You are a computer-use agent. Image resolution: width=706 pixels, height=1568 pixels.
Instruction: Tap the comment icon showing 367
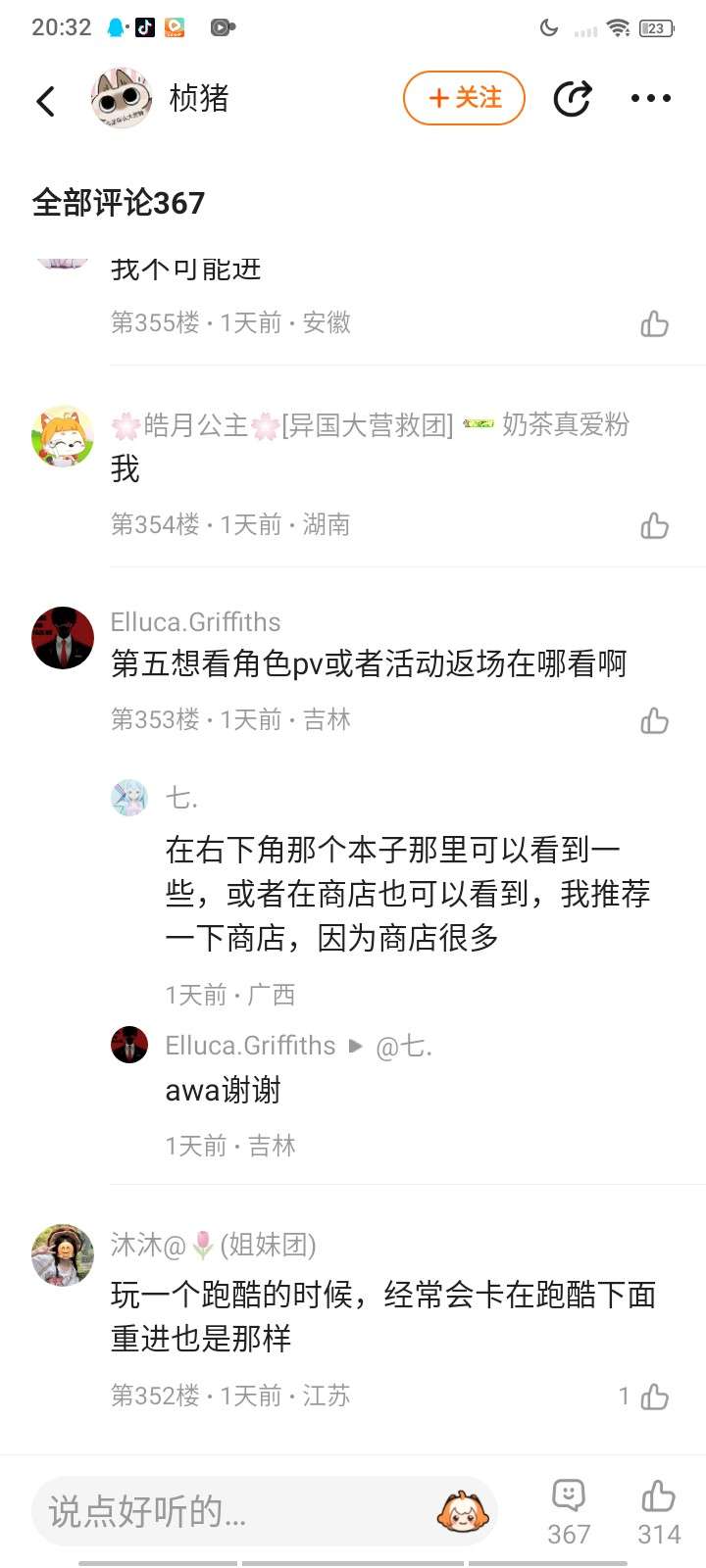coord(569,1509)
